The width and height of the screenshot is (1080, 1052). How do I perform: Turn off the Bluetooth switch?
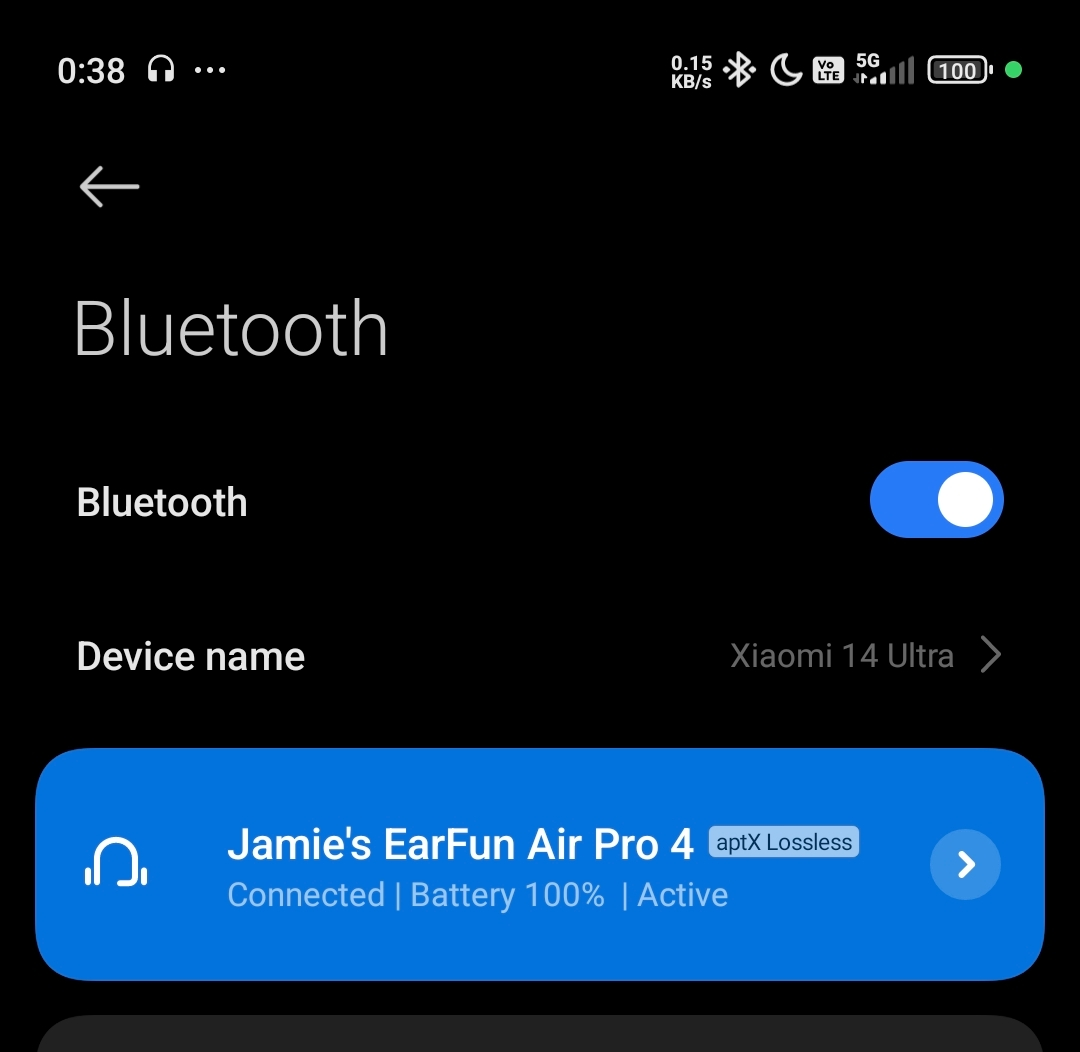tap(936, 500)
